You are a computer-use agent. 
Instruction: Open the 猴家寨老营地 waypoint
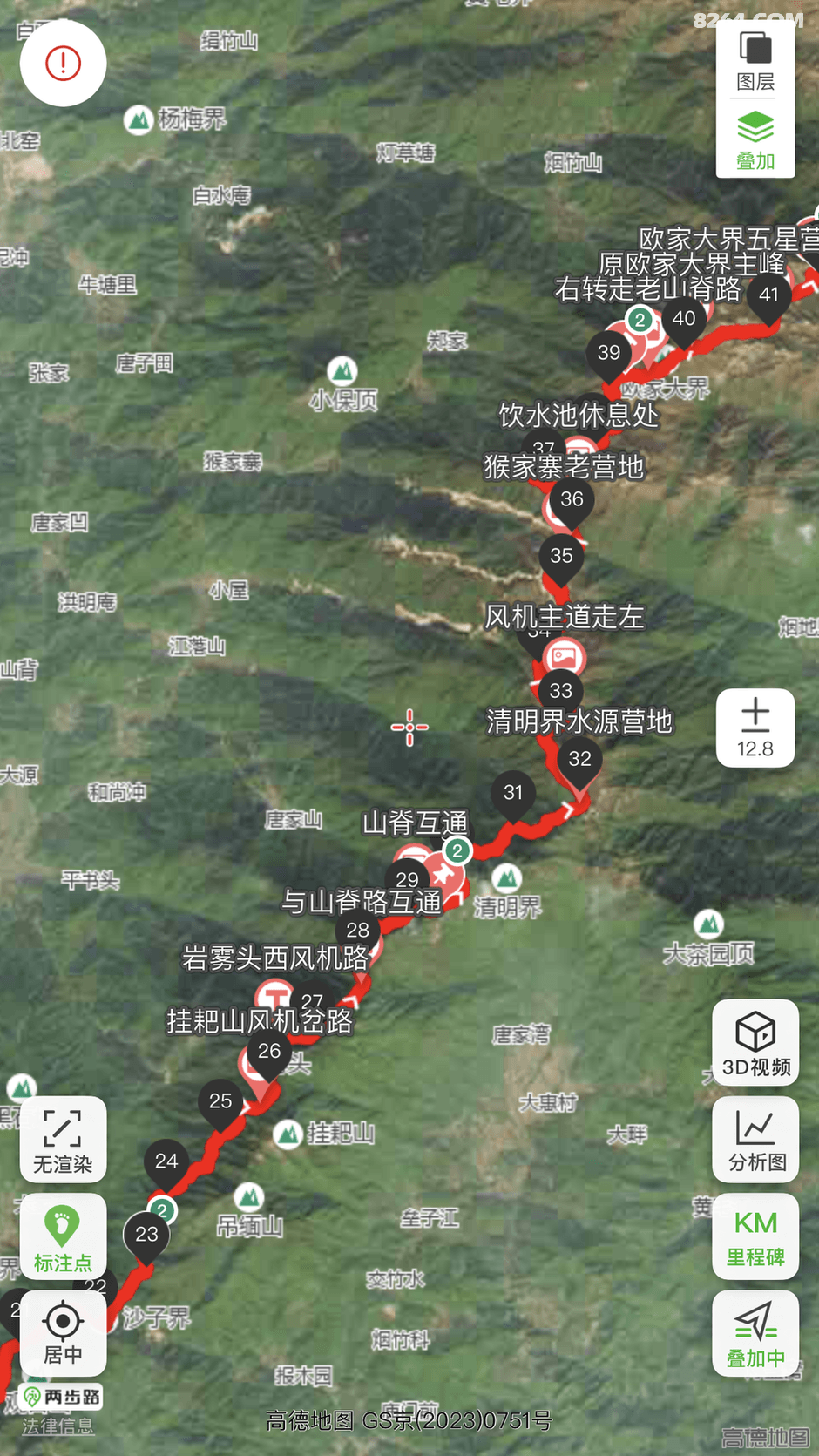[x=564, y=467]
